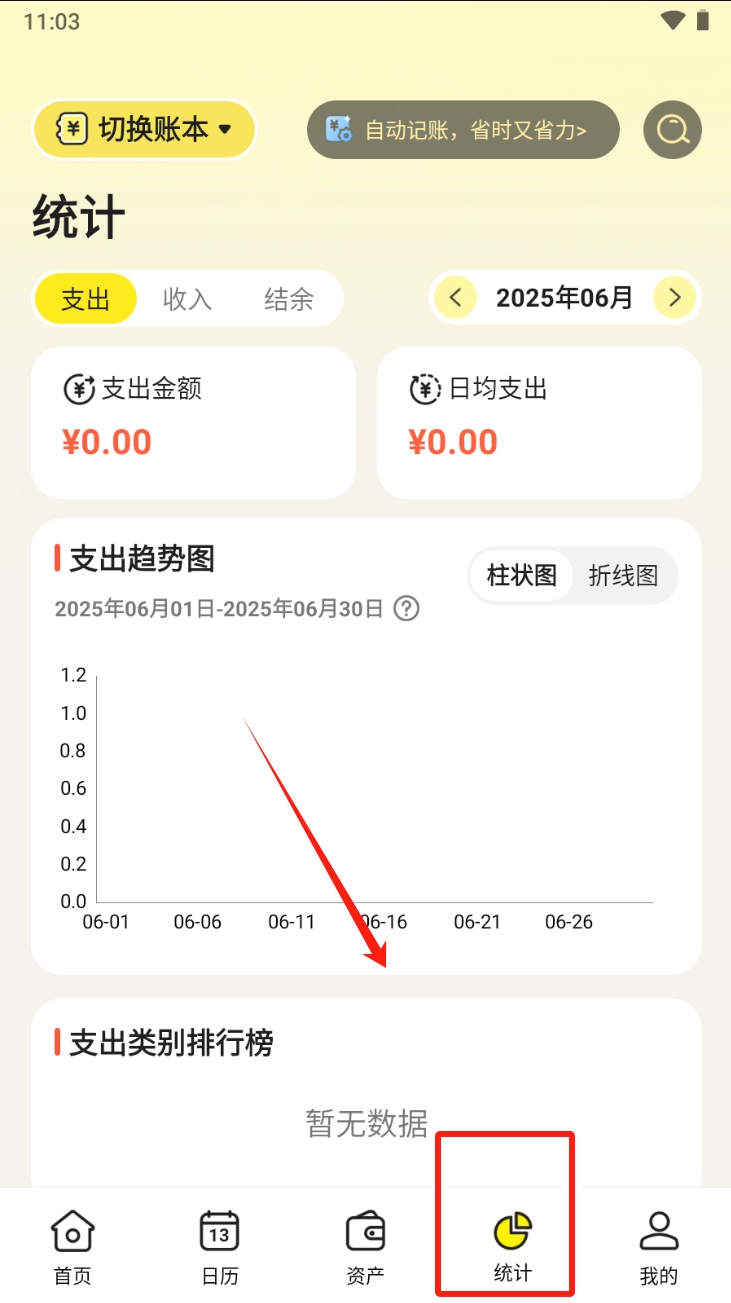Image resolution: width=731 pixels, height=1303 pixels.
Task: Go to the previous month
Action: point(456,297)
